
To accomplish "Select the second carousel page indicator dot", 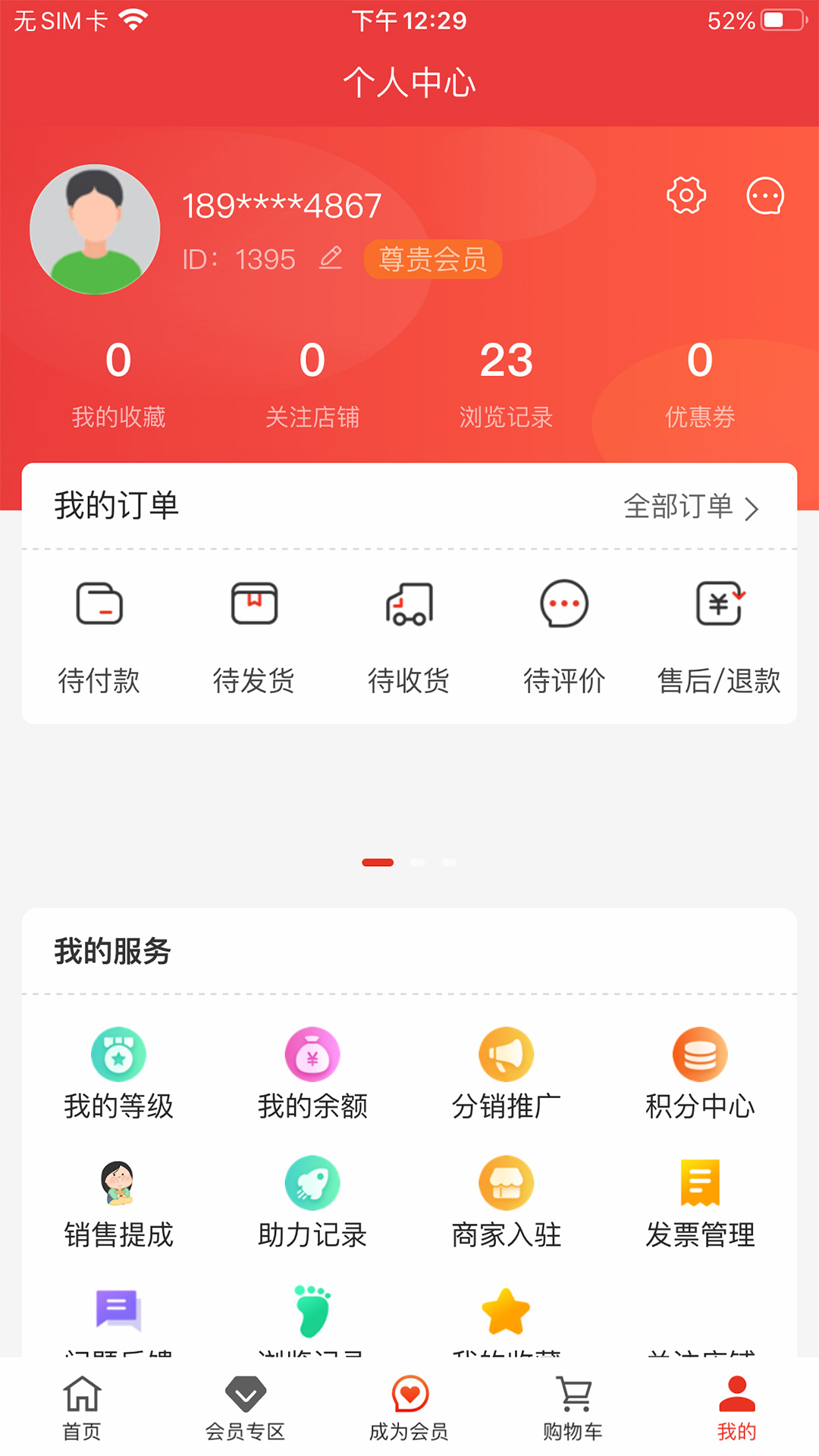I will (418, 862).
